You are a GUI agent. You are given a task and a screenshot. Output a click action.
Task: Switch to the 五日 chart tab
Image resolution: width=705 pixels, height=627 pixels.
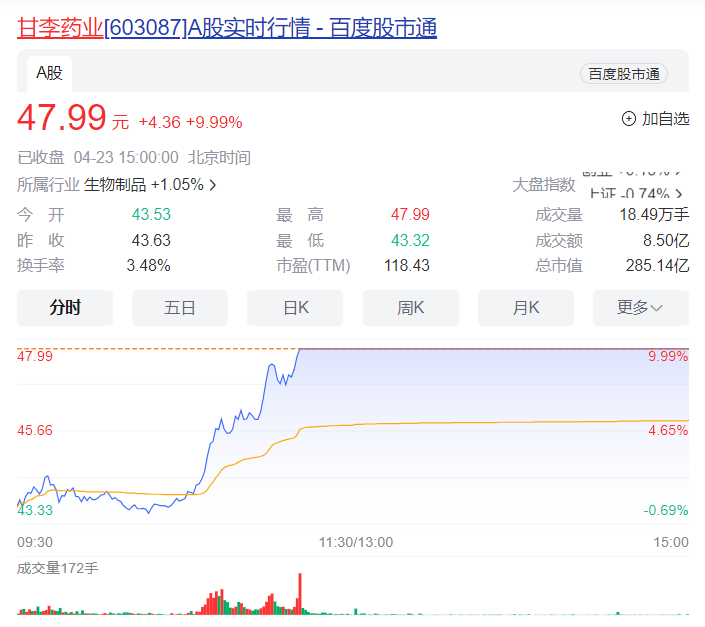coord(180,308)
